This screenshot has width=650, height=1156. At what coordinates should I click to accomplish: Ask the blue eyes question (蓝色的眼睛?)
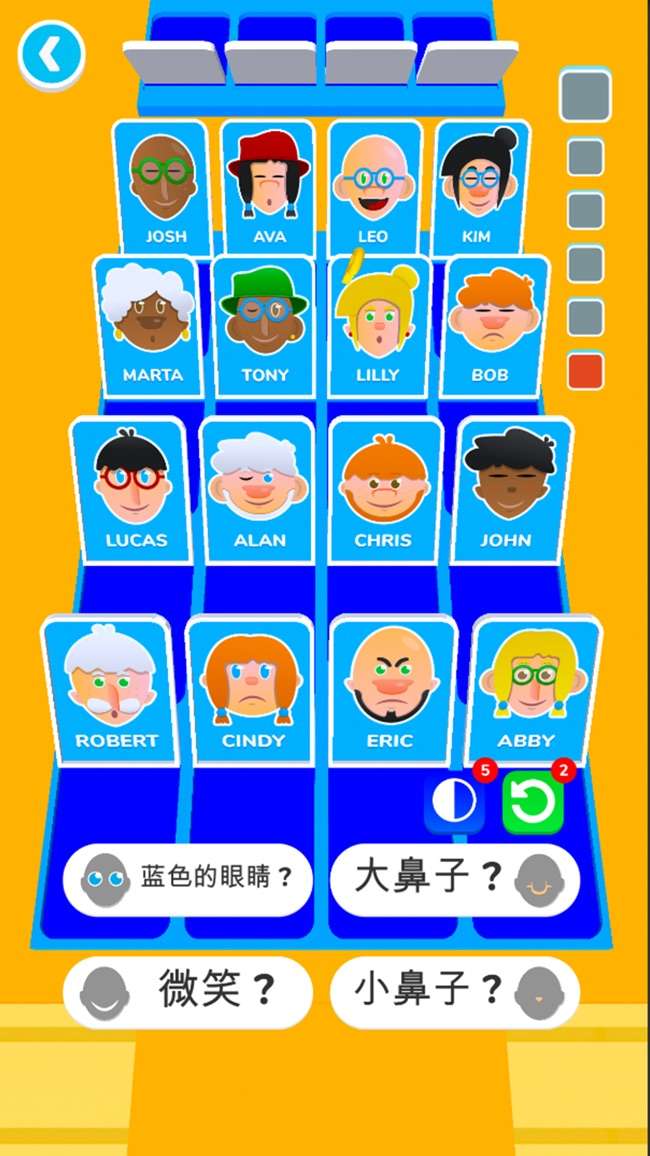pos(188,878)
